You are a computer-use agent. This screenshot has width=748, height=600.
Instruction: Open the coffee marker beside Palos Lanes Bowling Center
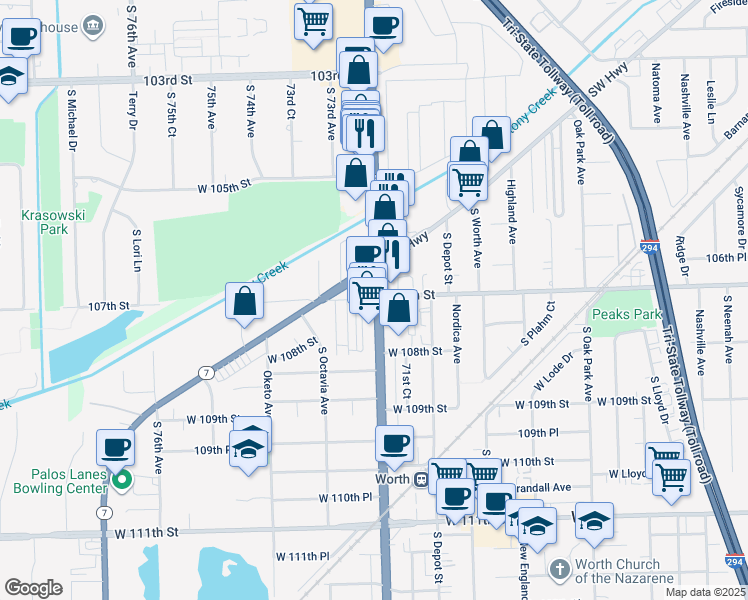click(x=116, y=446)
